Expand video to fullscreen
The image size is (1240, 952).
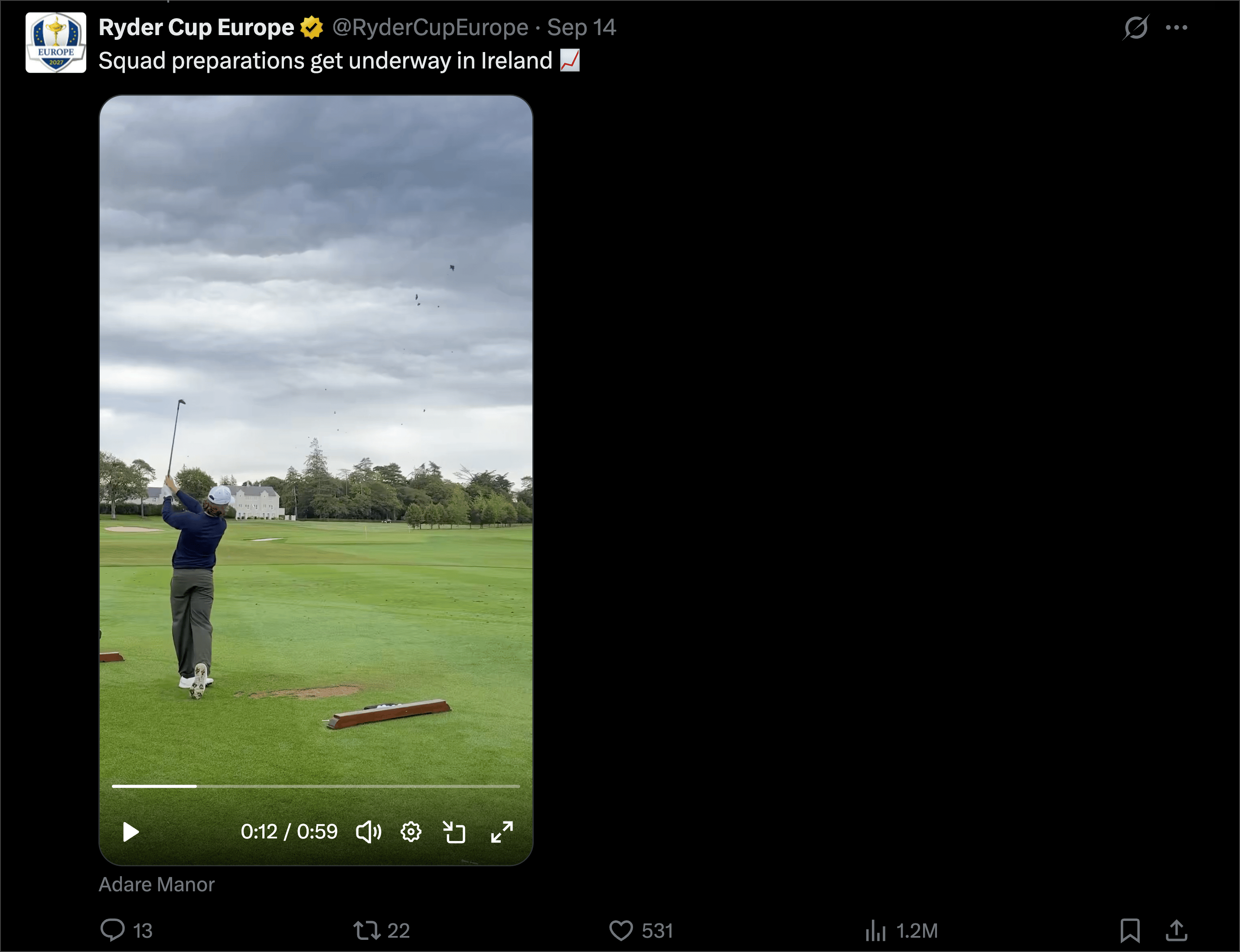click(502, 832)
